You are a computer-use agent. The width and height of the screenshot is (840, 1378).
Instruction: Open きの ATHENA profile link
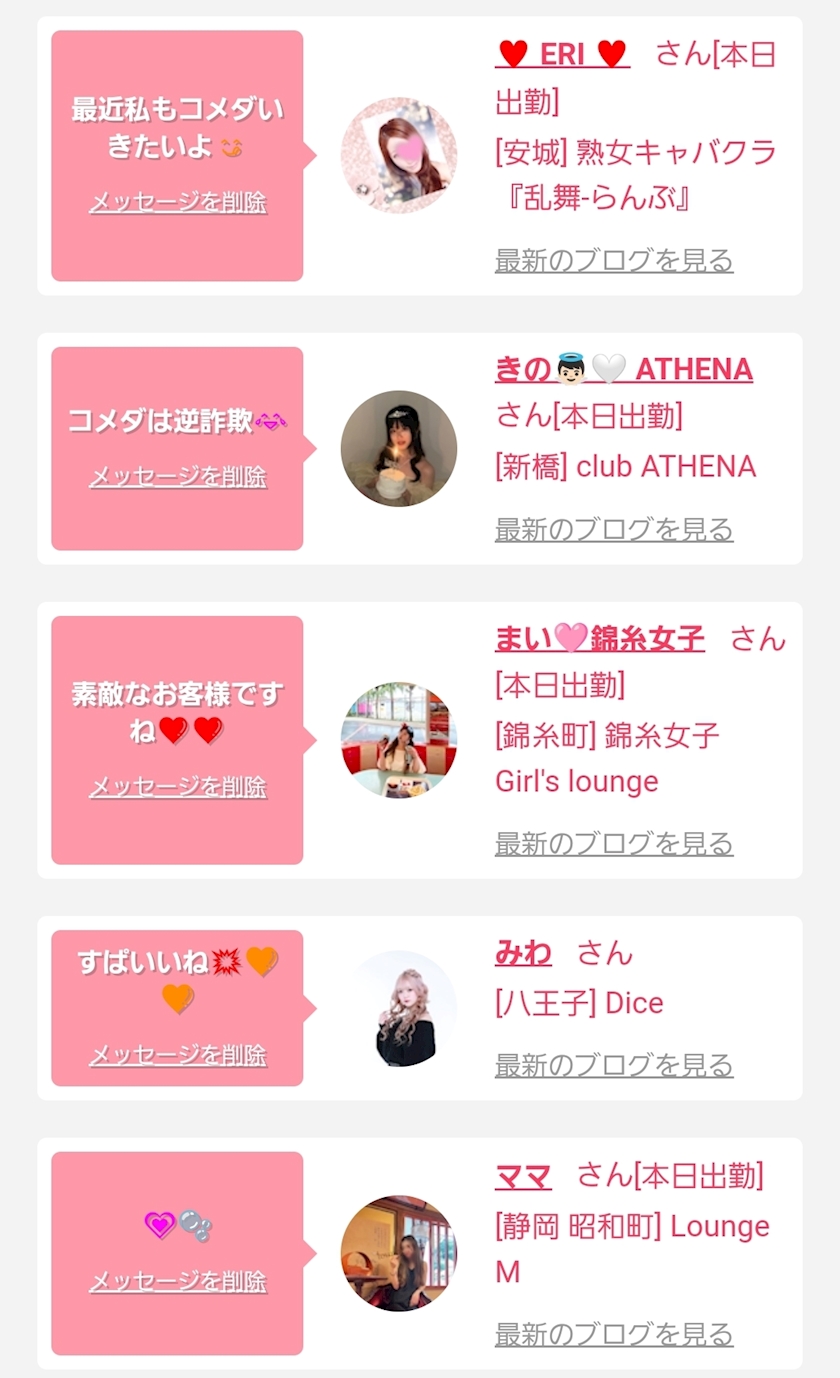click(x=623, y=370)
